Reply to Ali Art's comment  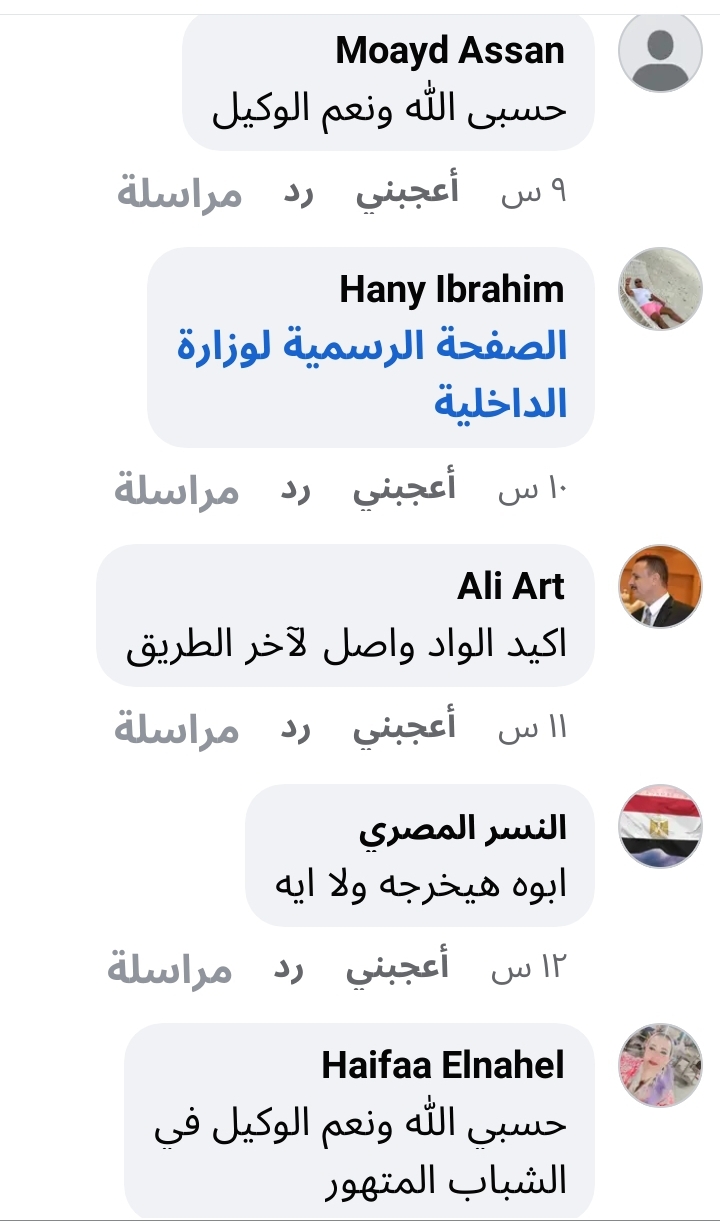293,729
